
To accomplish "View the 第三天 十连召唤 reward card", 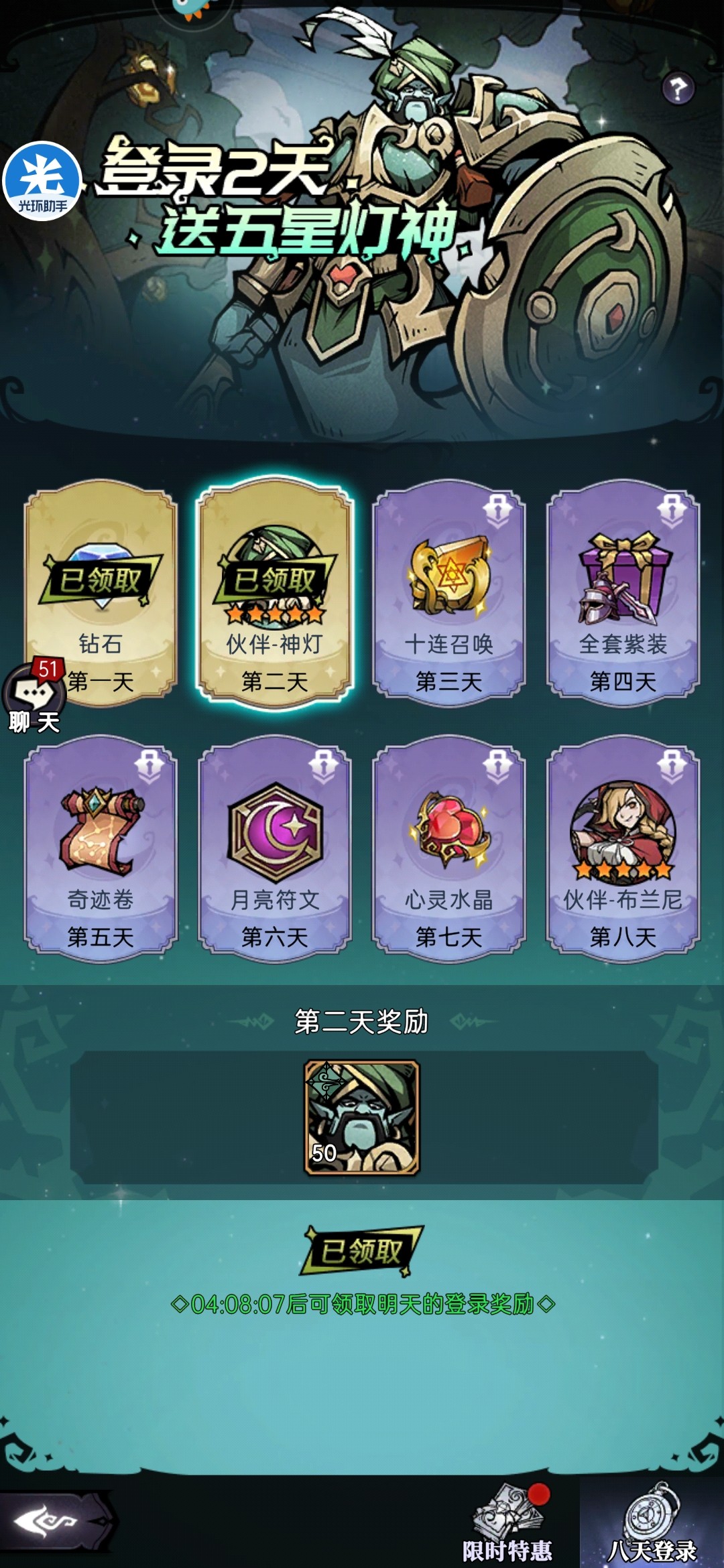I will (x=449, y=590).
